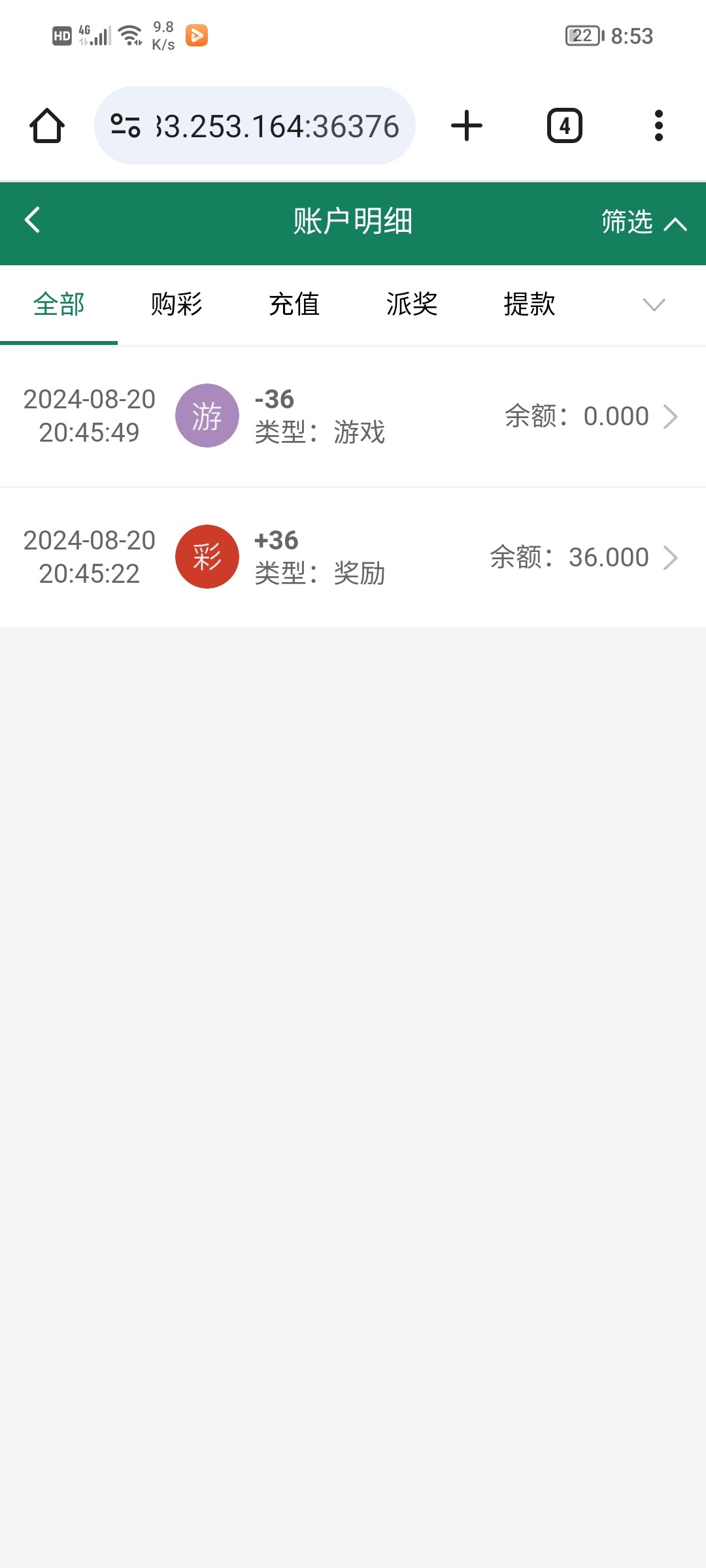Go back from the 账户明细 page
Image resolution: width=706 pixels, height=1568 pixels.
(x=33, y=220)
